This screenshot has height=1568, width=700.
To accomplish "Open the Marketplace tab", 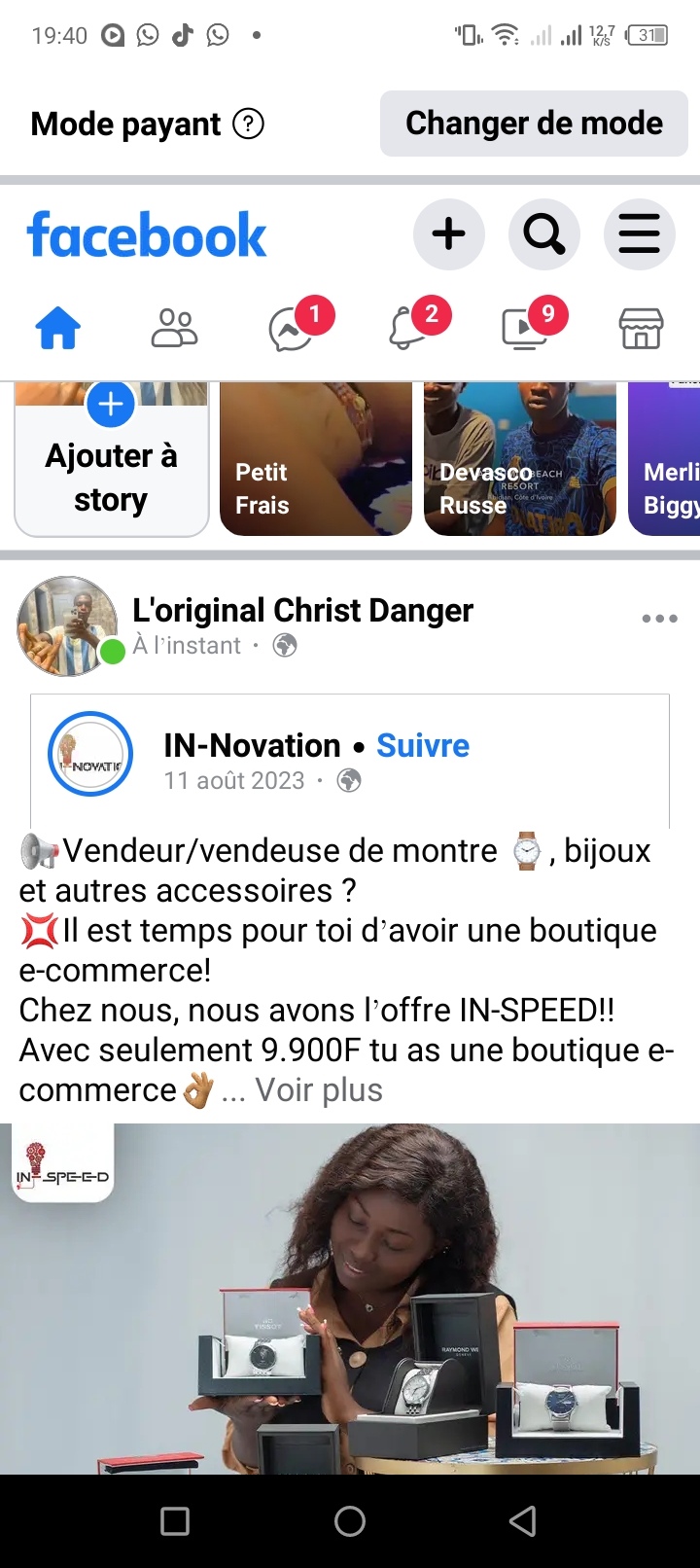I will (x=642, y=328).
